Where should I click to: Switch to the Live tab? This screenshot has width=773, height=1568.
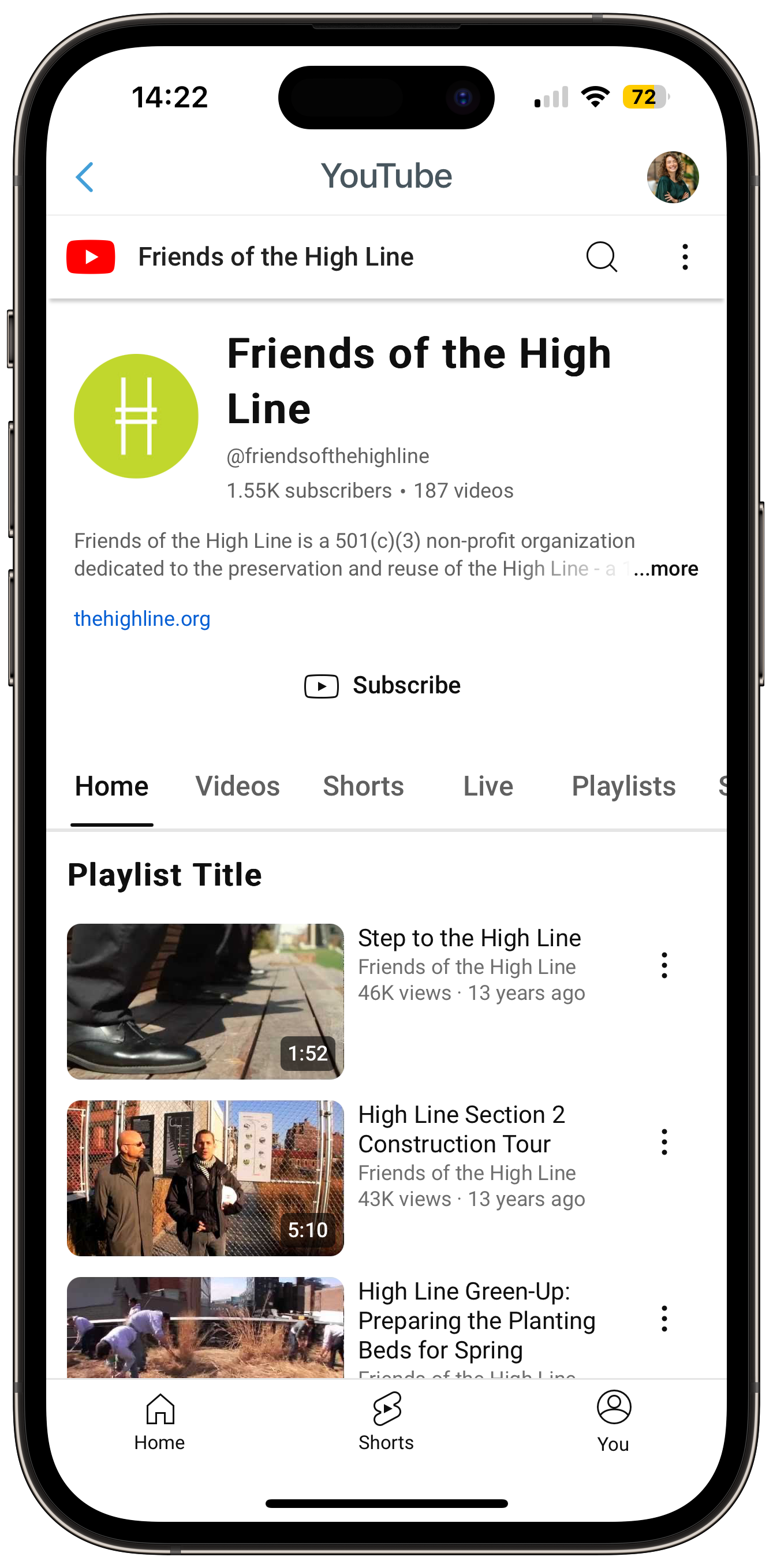pyautogui.click(x=488, y=786)
